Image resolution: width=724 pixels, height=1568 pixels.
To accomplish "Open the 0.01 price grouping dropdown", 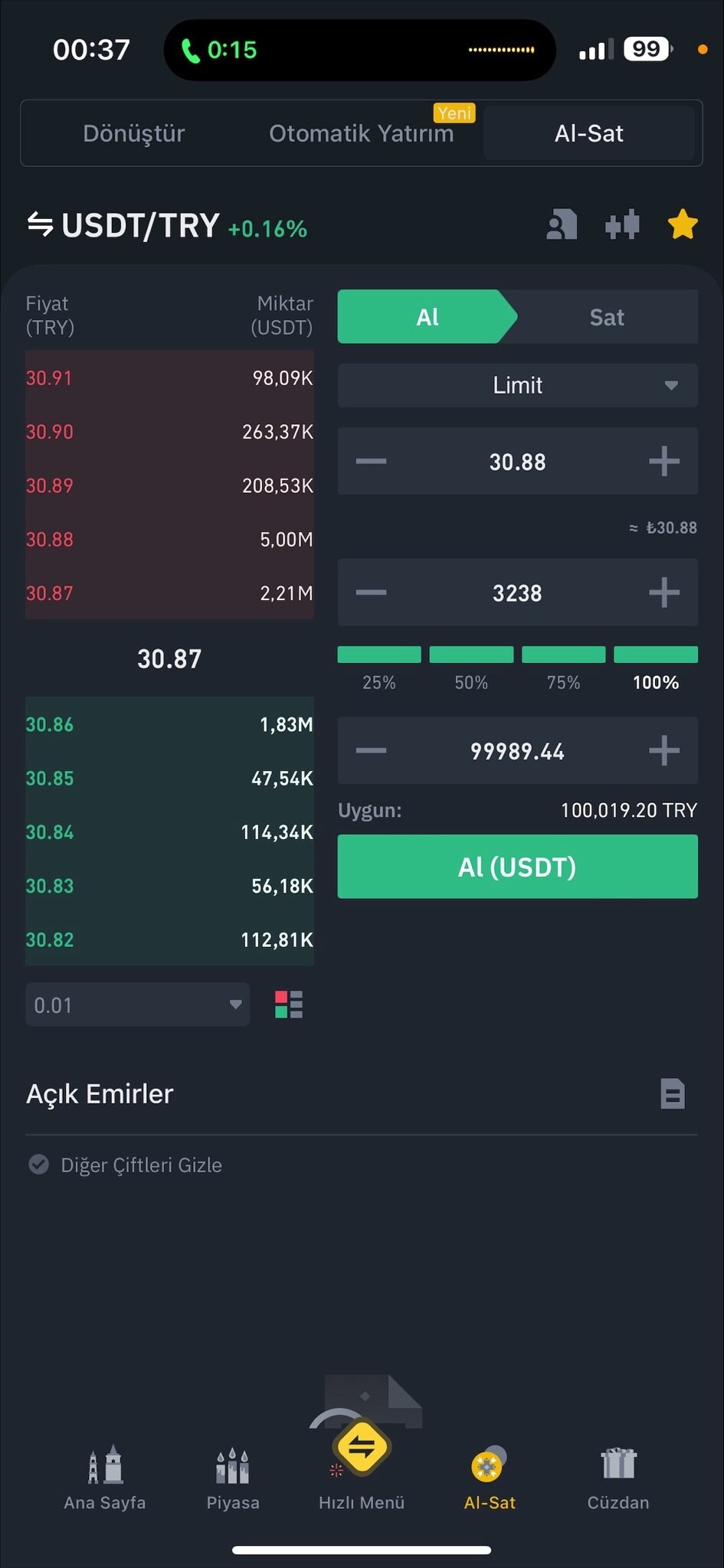I will pos(138,1004).
